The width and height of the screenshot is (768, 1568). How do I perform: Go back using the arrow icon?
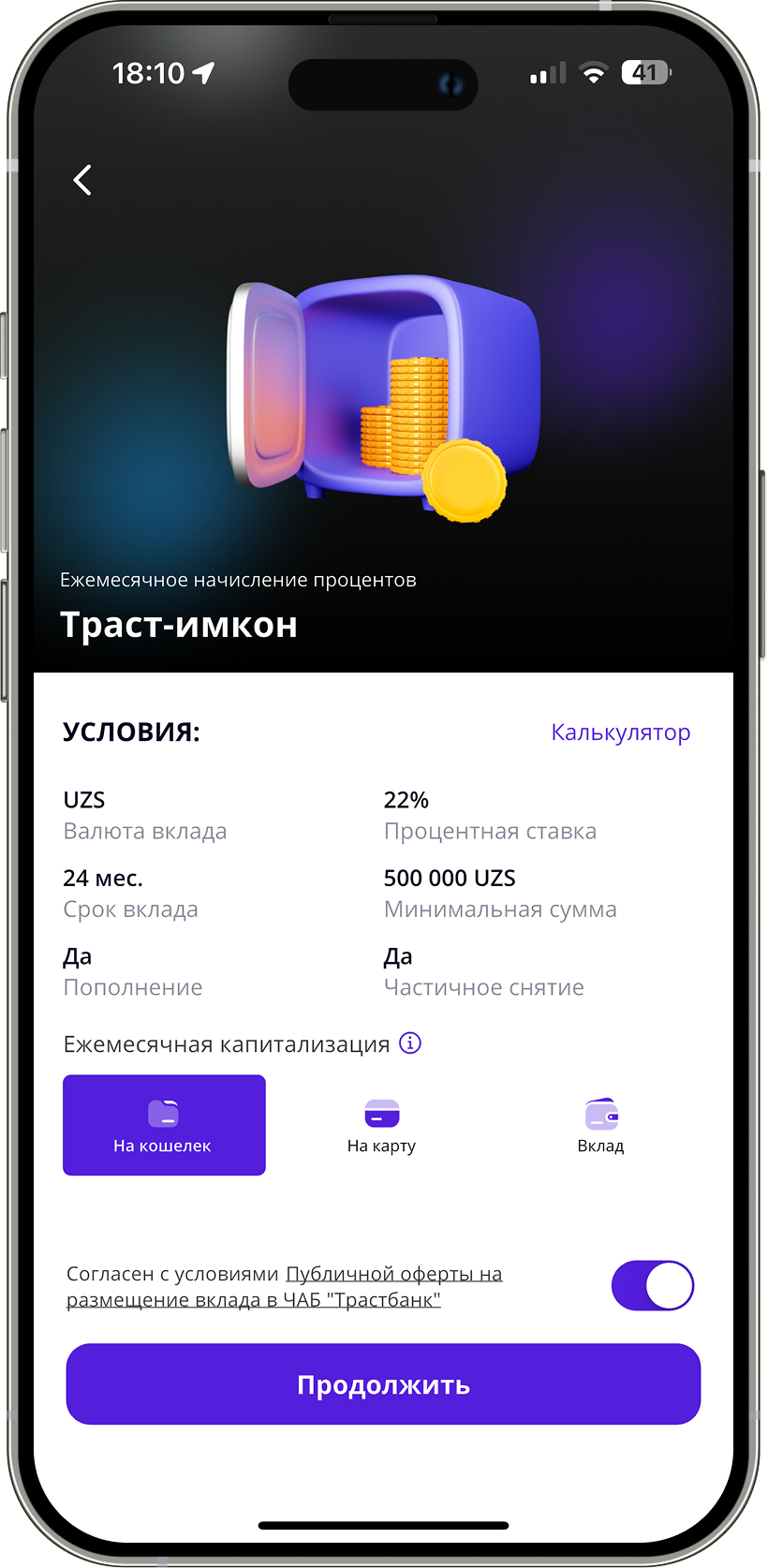82,180
